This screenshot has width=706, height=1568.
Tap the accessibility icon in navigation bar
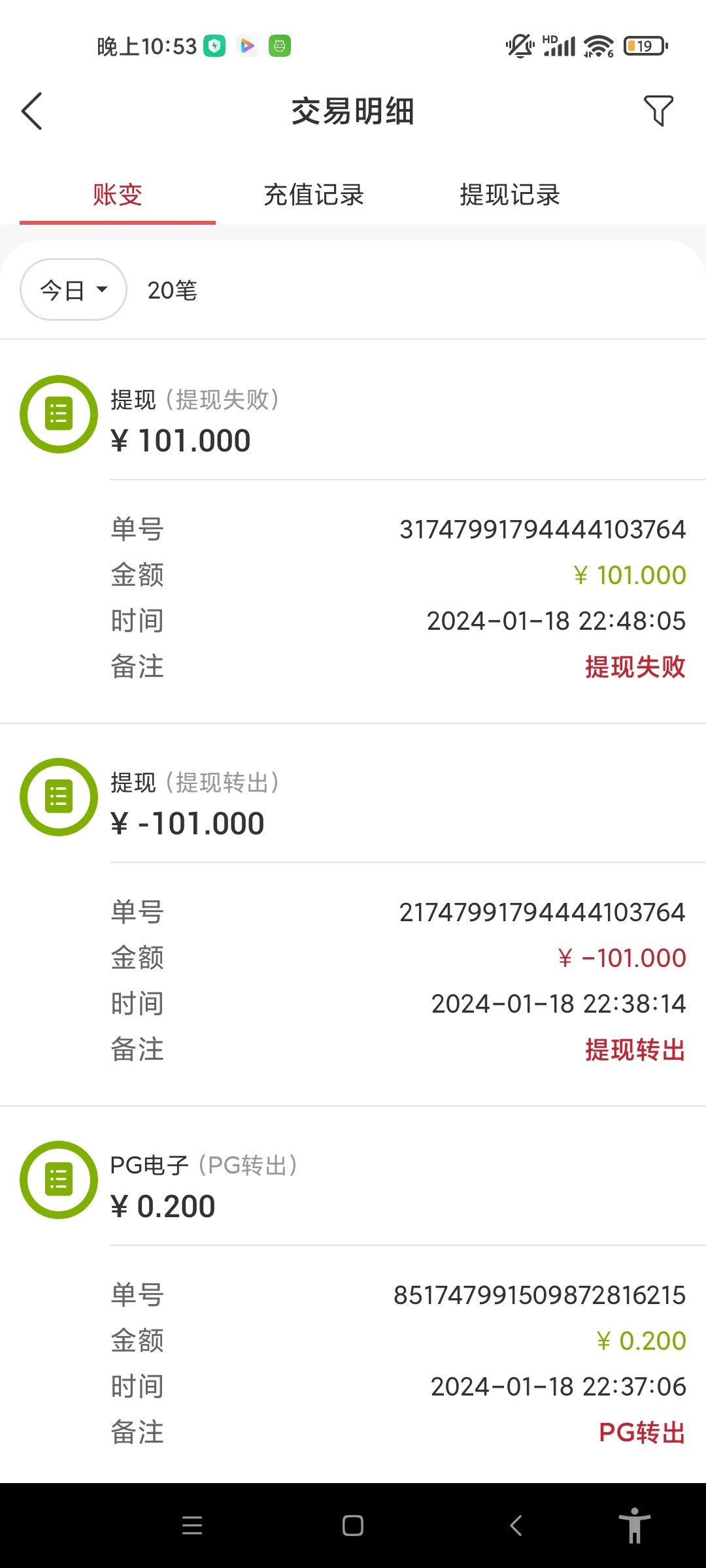(636, 1526)
